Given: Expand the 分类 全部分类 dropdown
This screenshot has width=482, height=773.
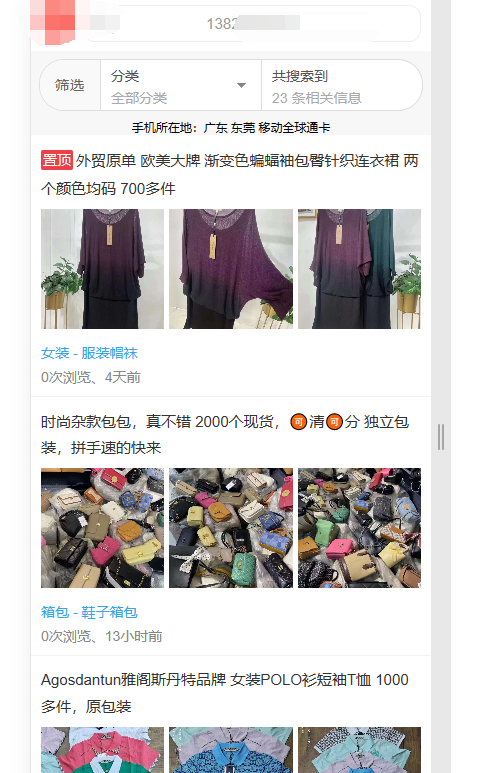Looking at the screenshot, I should coord(181,85).
